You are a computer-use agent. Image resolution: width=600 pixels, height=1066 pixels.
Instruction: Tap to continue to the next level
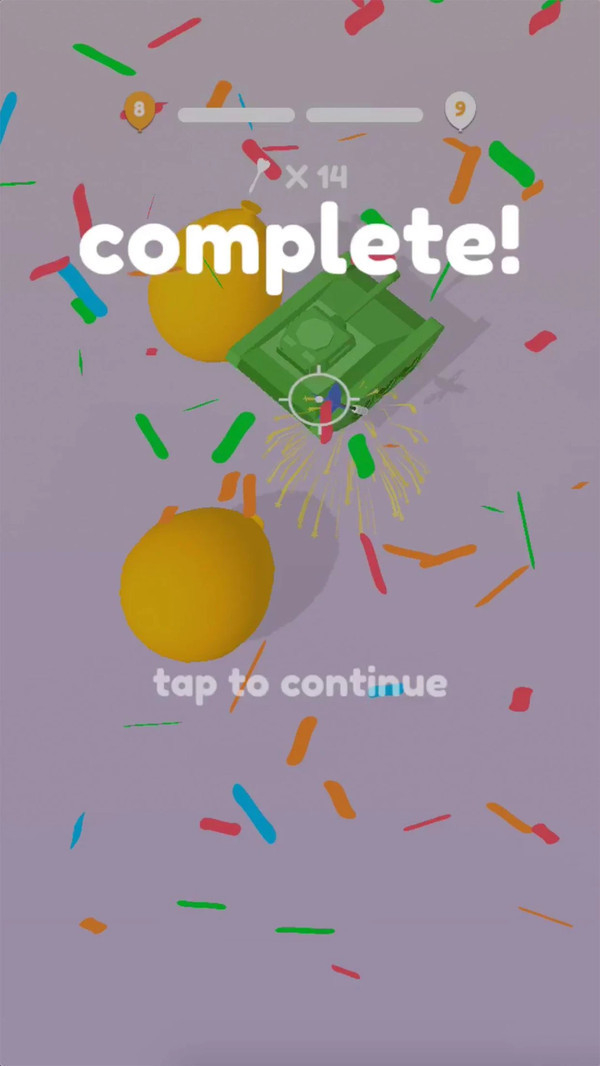(300, 684)
